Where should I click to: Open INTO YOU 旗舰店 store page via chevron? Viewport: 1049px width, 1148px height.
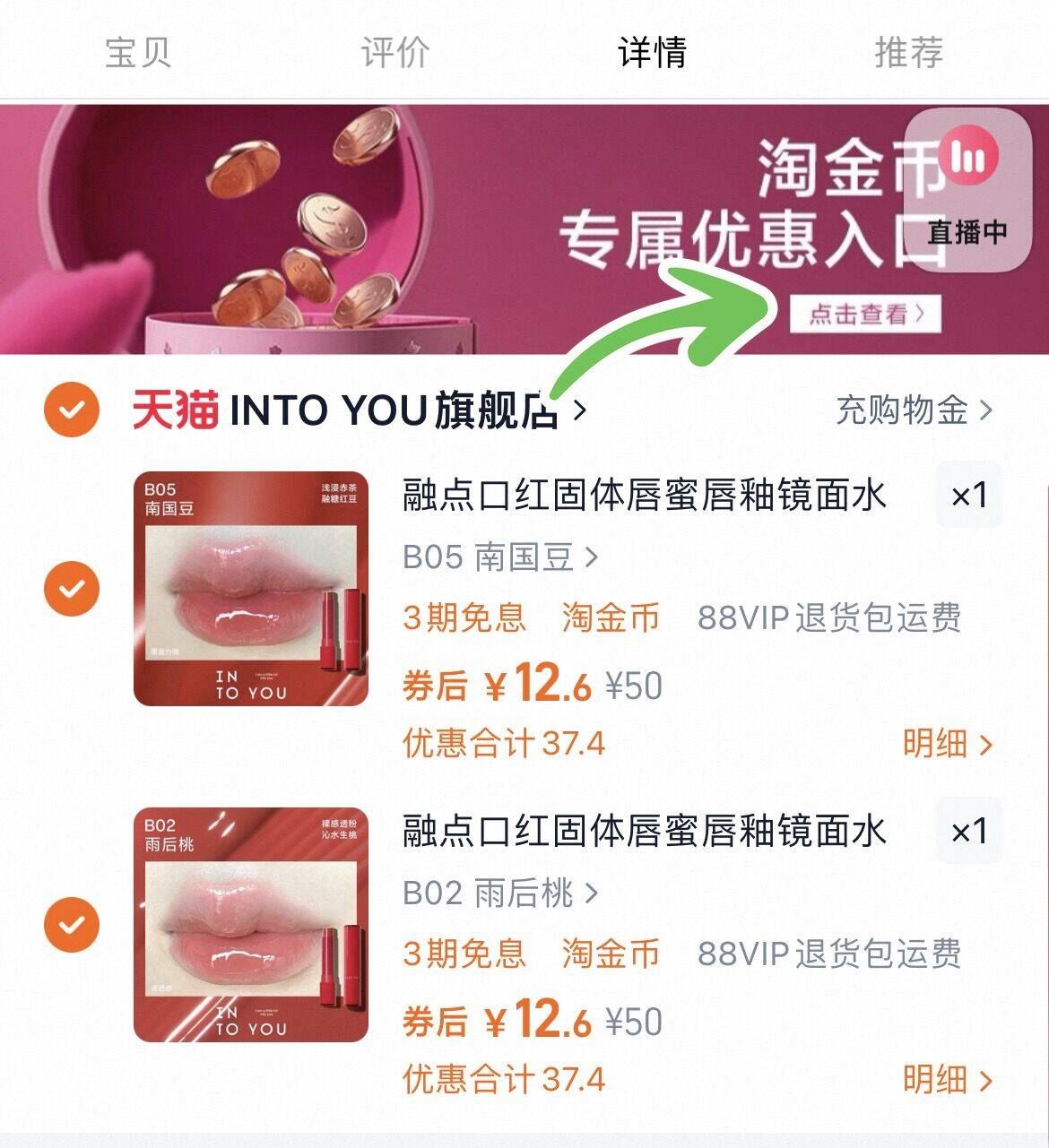tap(578, 410)
